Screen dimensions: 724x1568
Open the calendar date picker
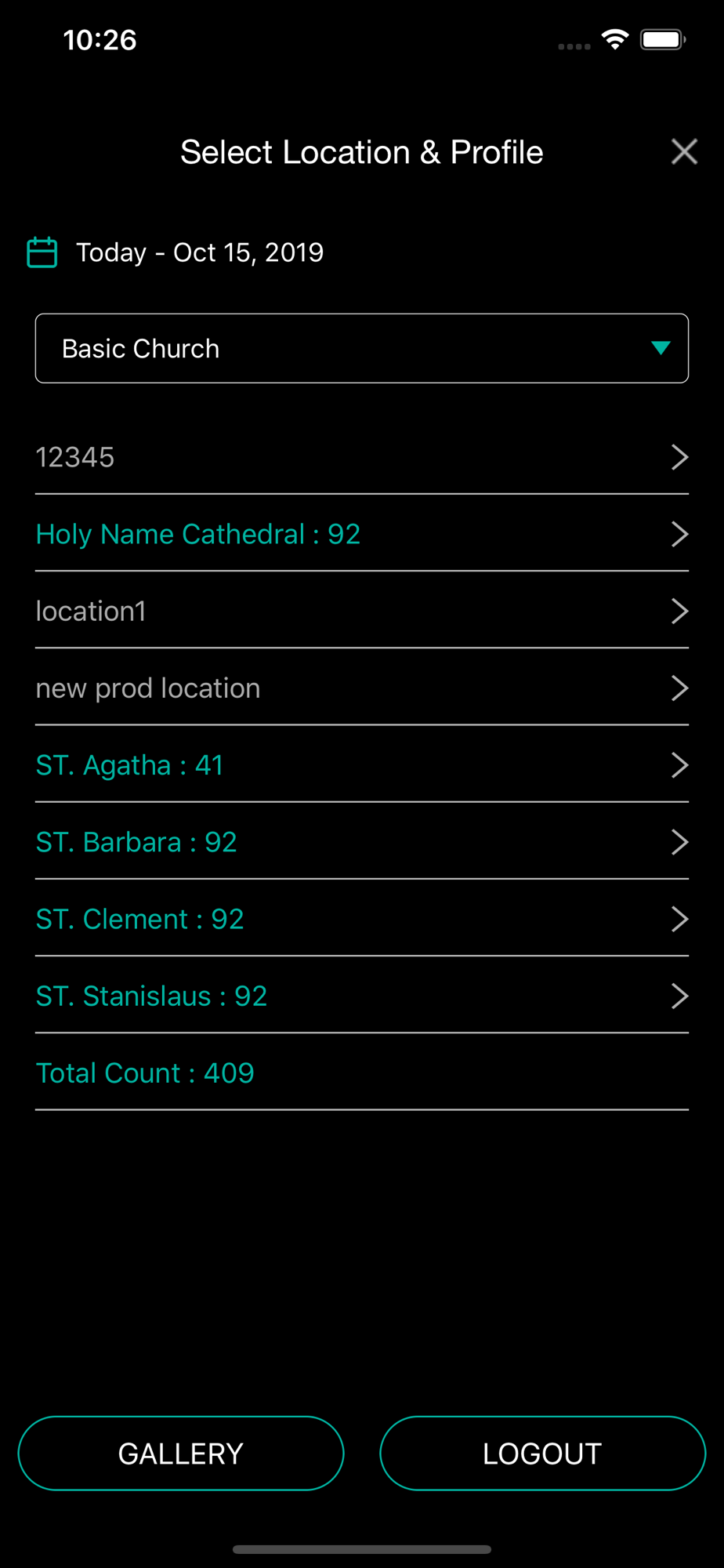coord(42,252)
